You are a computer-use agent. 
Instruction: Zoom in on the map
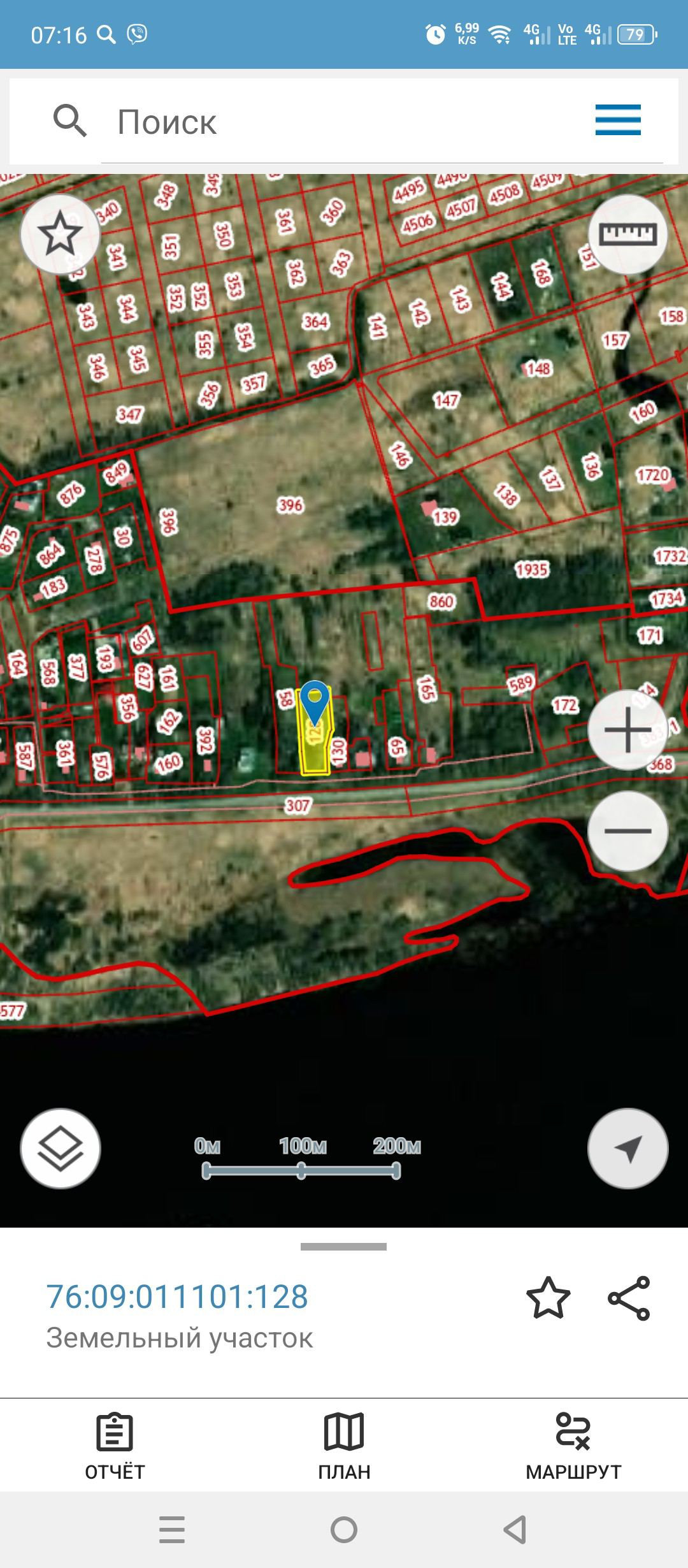click(x=627, y=730)
